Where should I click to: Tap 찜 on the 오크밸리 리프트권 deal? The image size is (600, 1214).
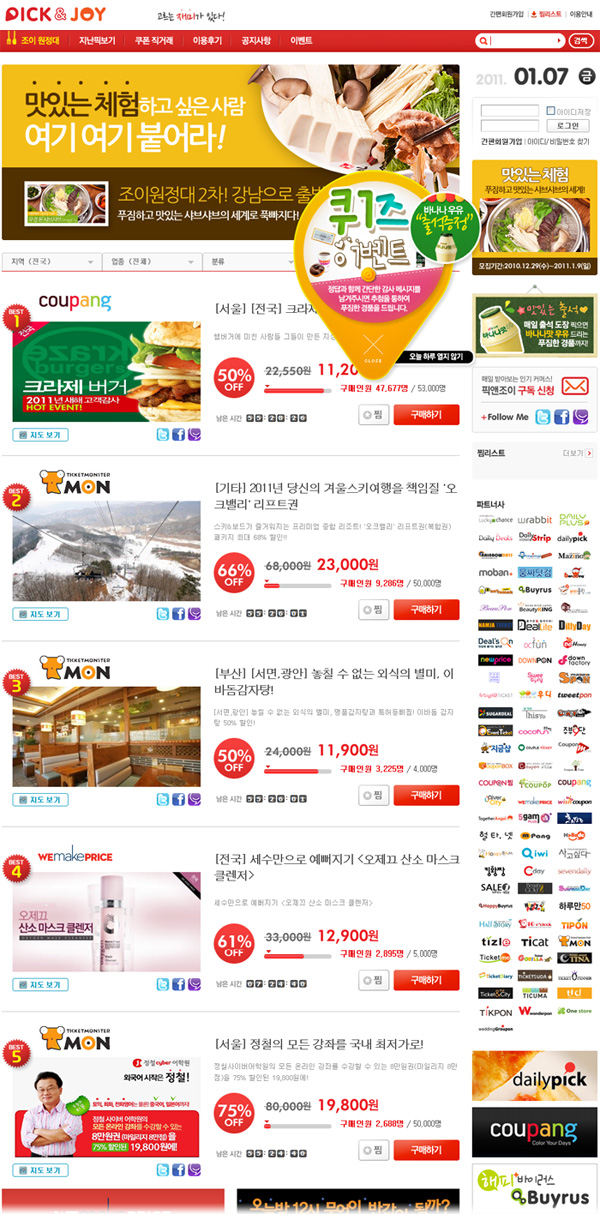click(373, 610)
